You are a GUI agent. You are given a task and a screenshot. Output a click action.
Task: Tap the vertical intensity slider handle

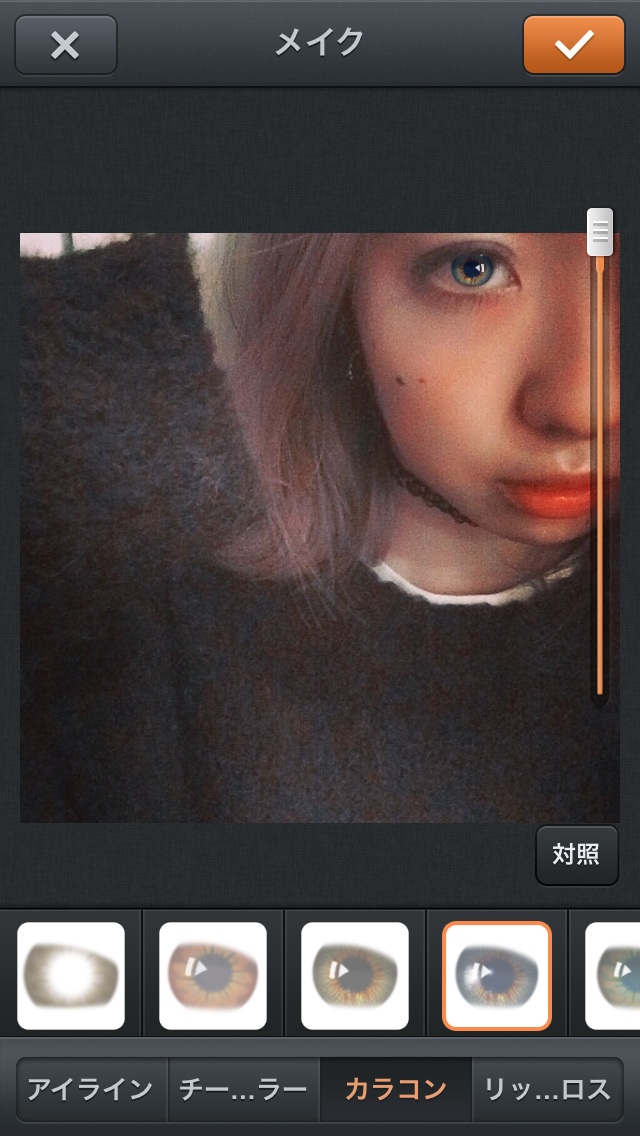[x=600, y=232]
